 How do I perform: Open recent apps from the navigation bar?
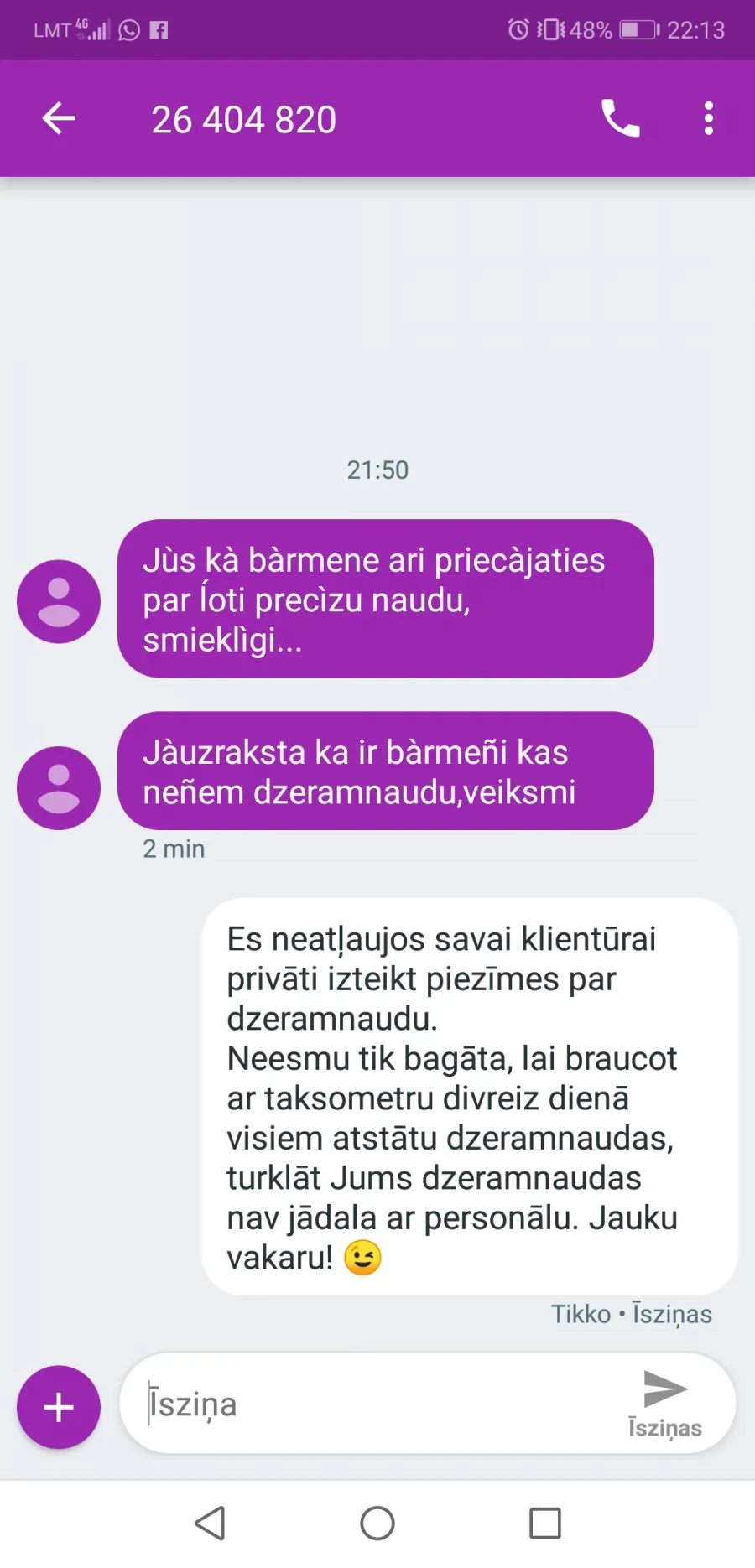(x=545, y=1524)
